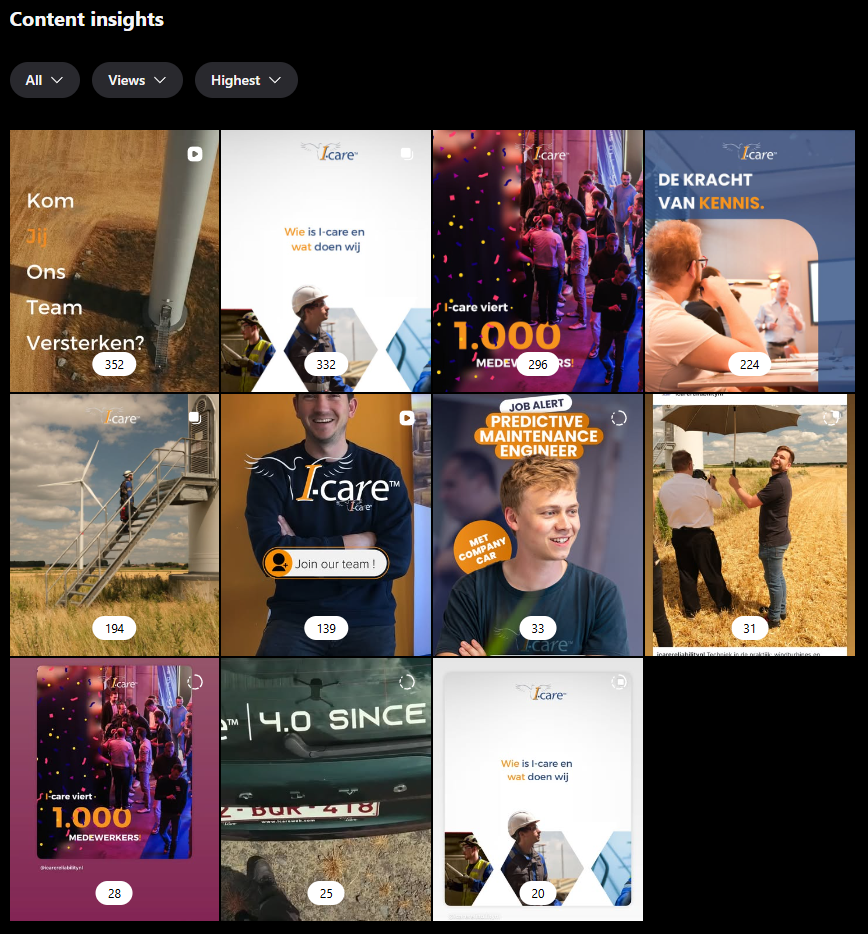868x934 pixels.
Task: Open the wind turbine stairs post with 194 views
Action: tap(114, 524)
